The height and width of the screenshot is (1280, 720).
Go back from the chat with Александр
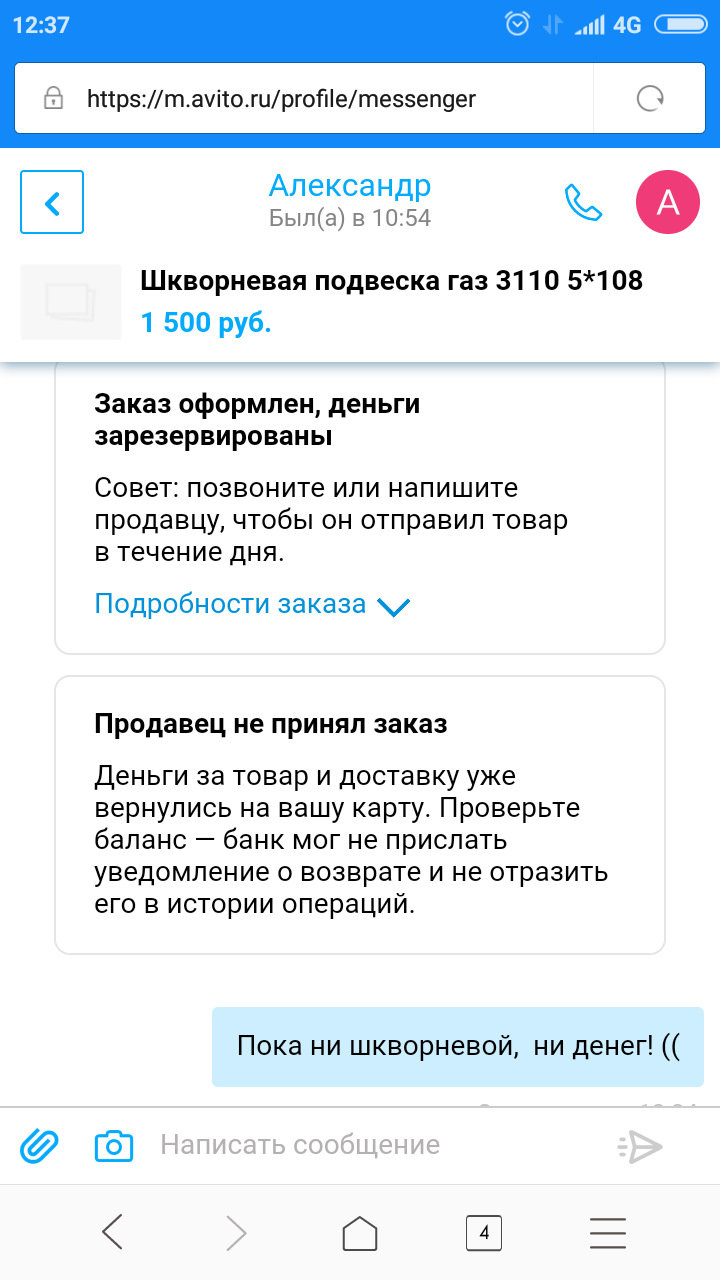coord(52,202)
